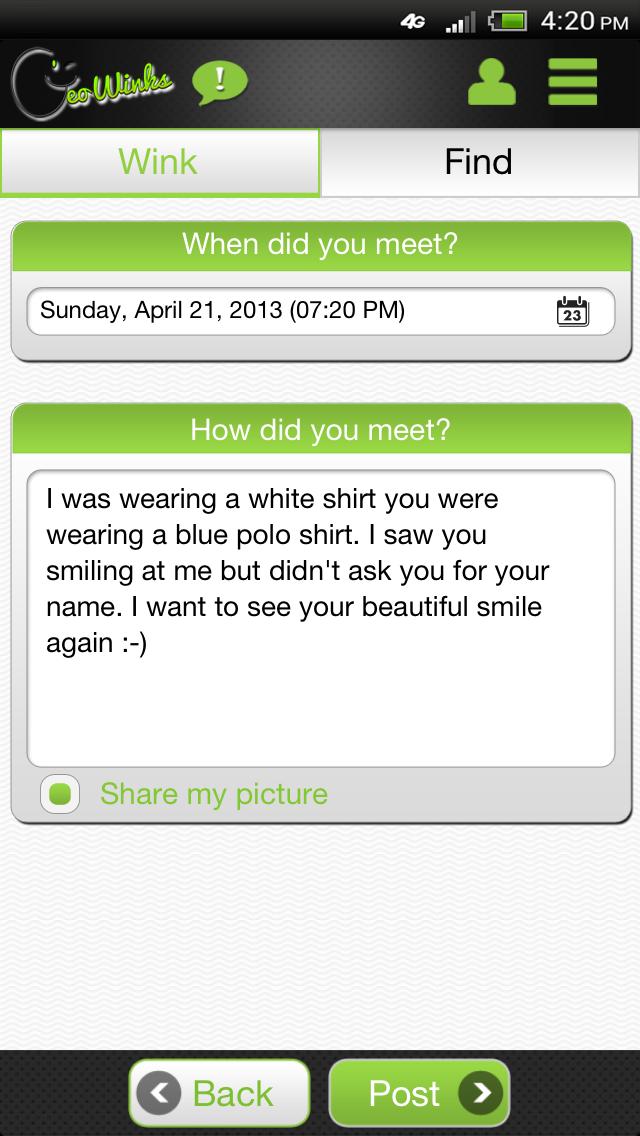Post the wink message
640x1136 pixels.
(x=419, y=1093)
